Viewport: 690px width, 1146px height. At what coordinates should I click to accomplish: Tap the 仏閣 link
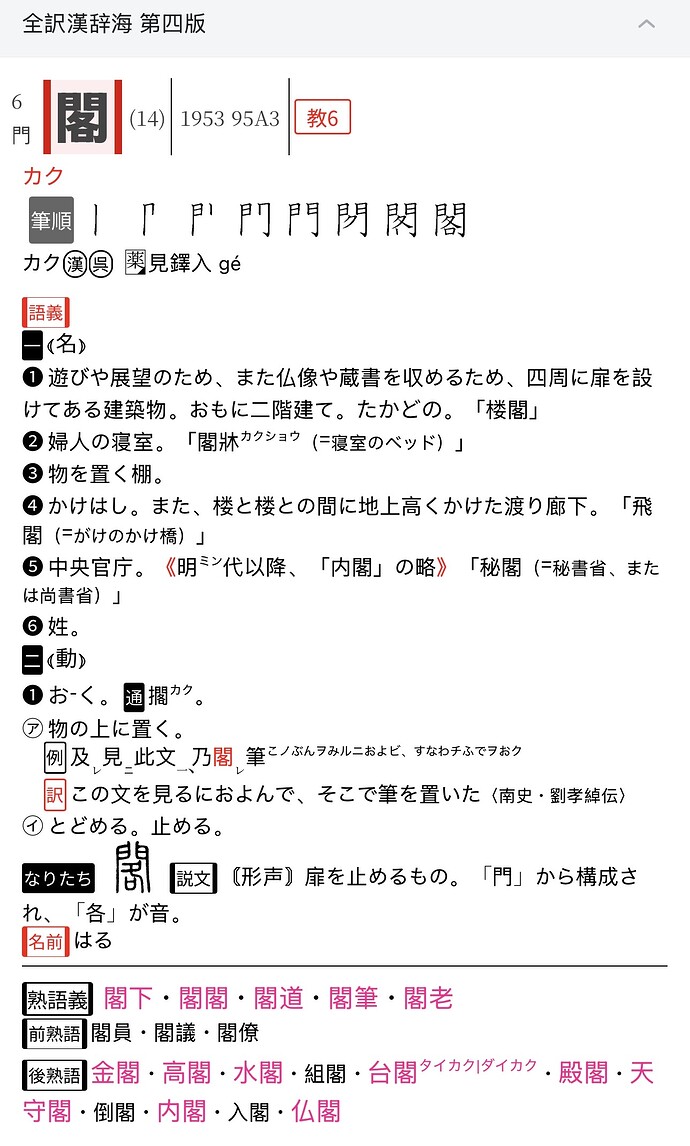[316, 1111]
